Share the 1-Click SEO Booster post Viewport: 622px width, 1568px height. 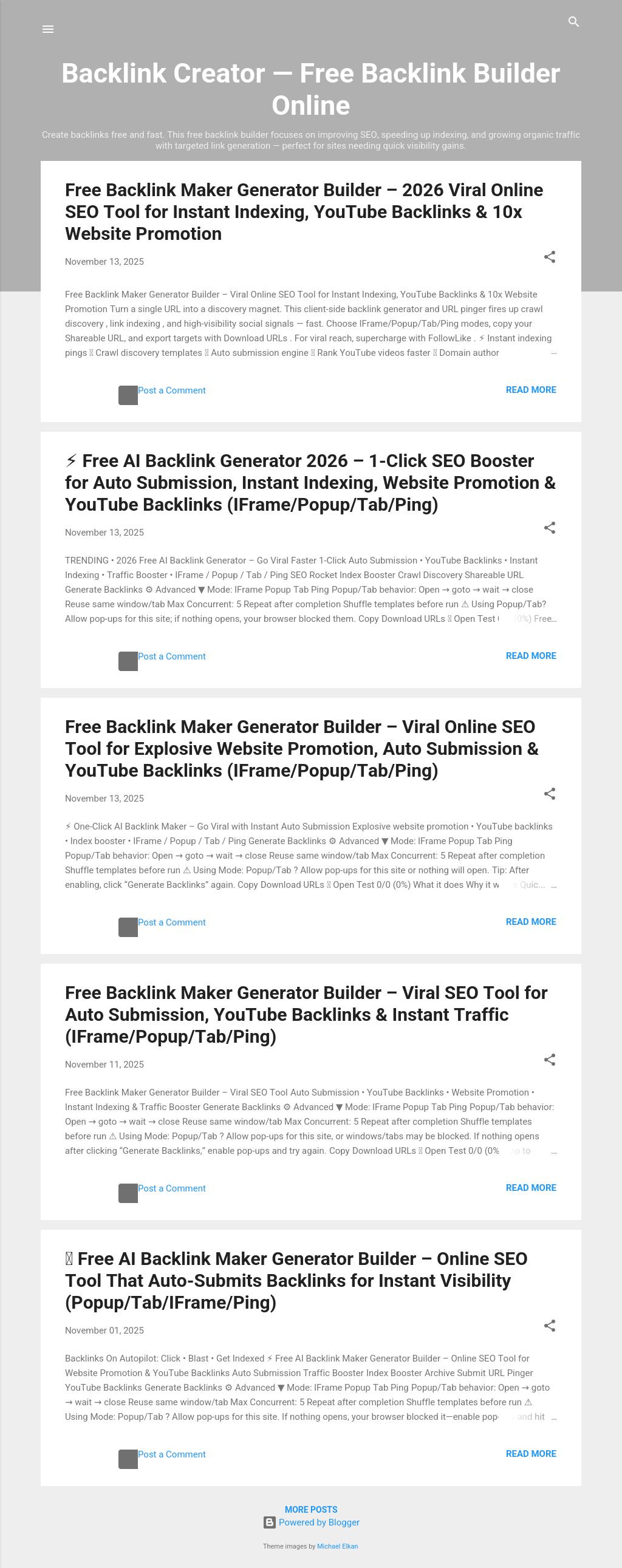pyautogui.click(x=549, y=528)
